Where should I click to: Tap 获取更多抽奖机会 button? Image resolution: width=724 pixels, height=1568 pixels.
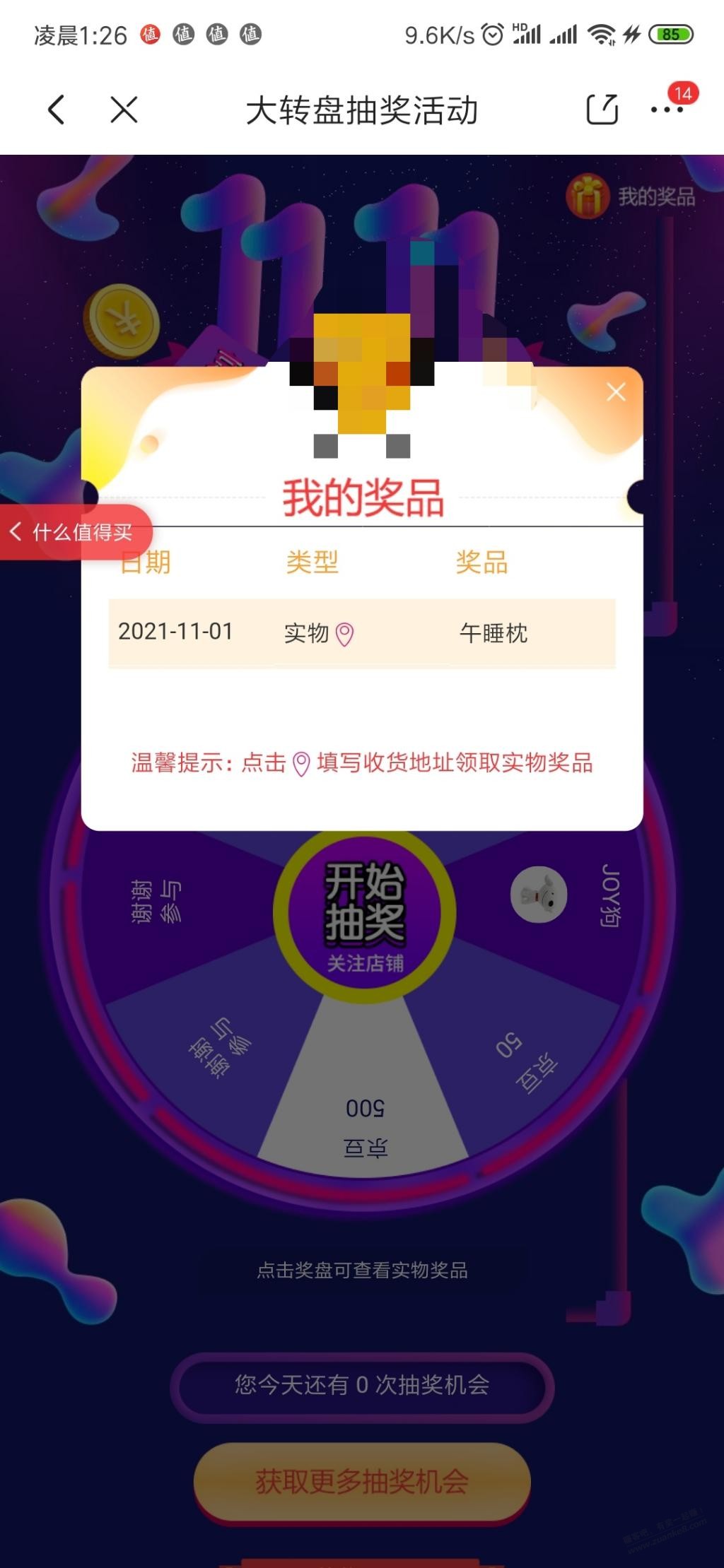[362, 1481]
